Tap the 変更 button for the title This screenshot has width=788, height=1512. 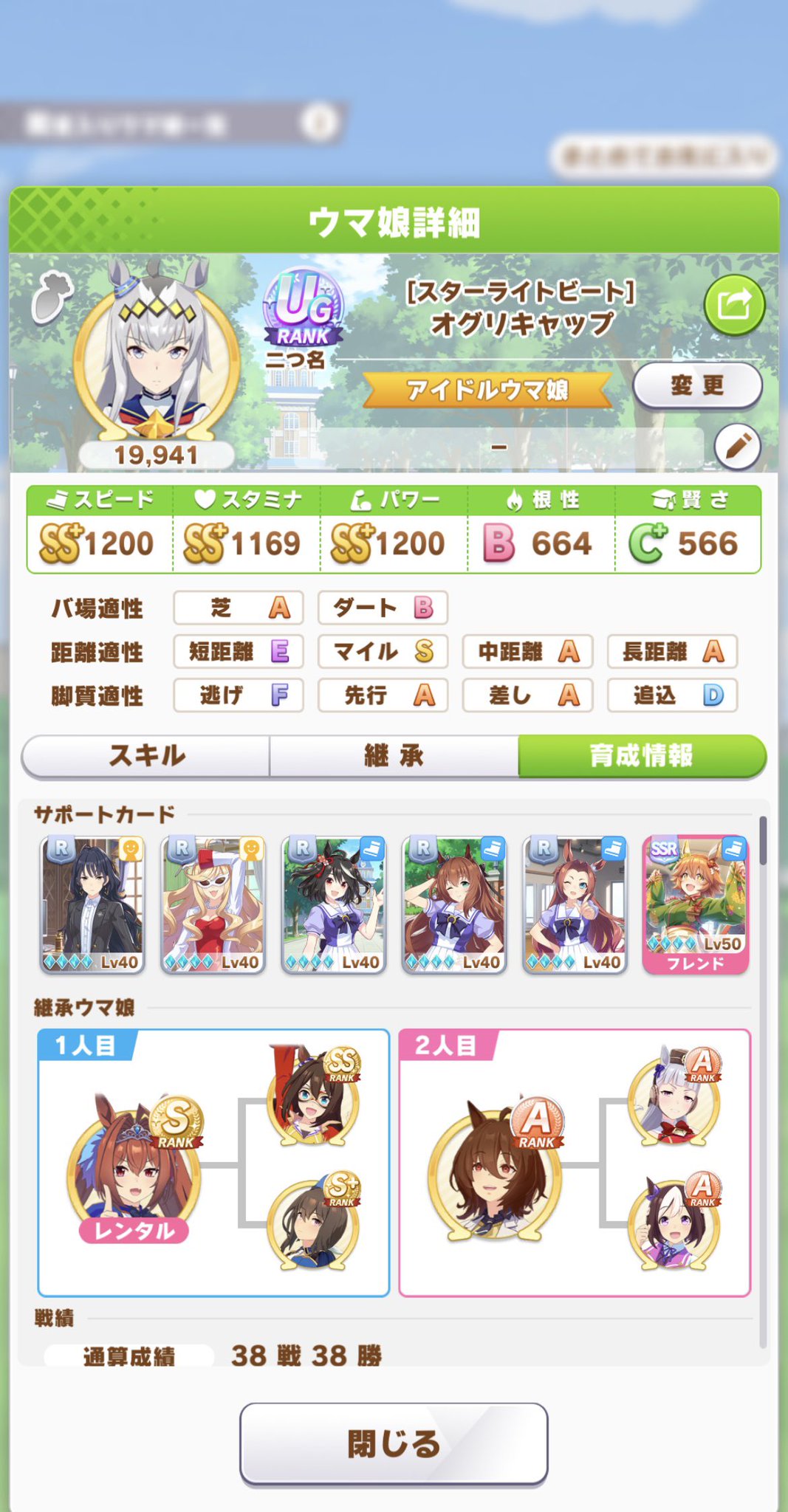697,385
